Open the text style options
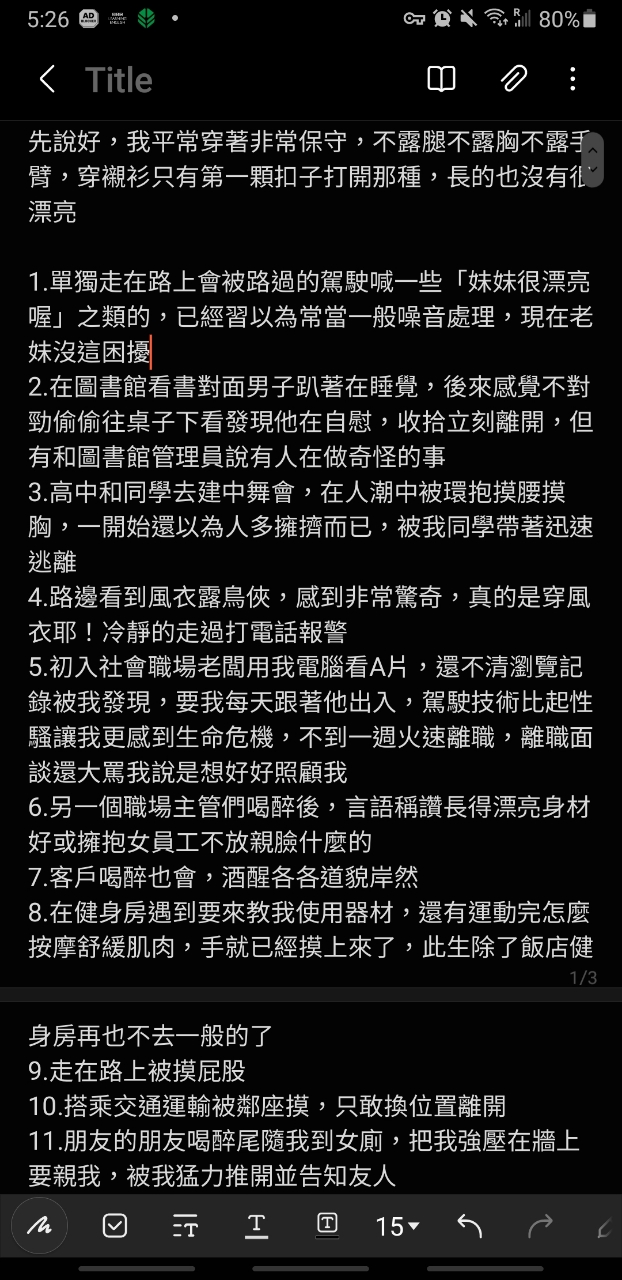The image size is (622, 1280). tap(185, 1225)
